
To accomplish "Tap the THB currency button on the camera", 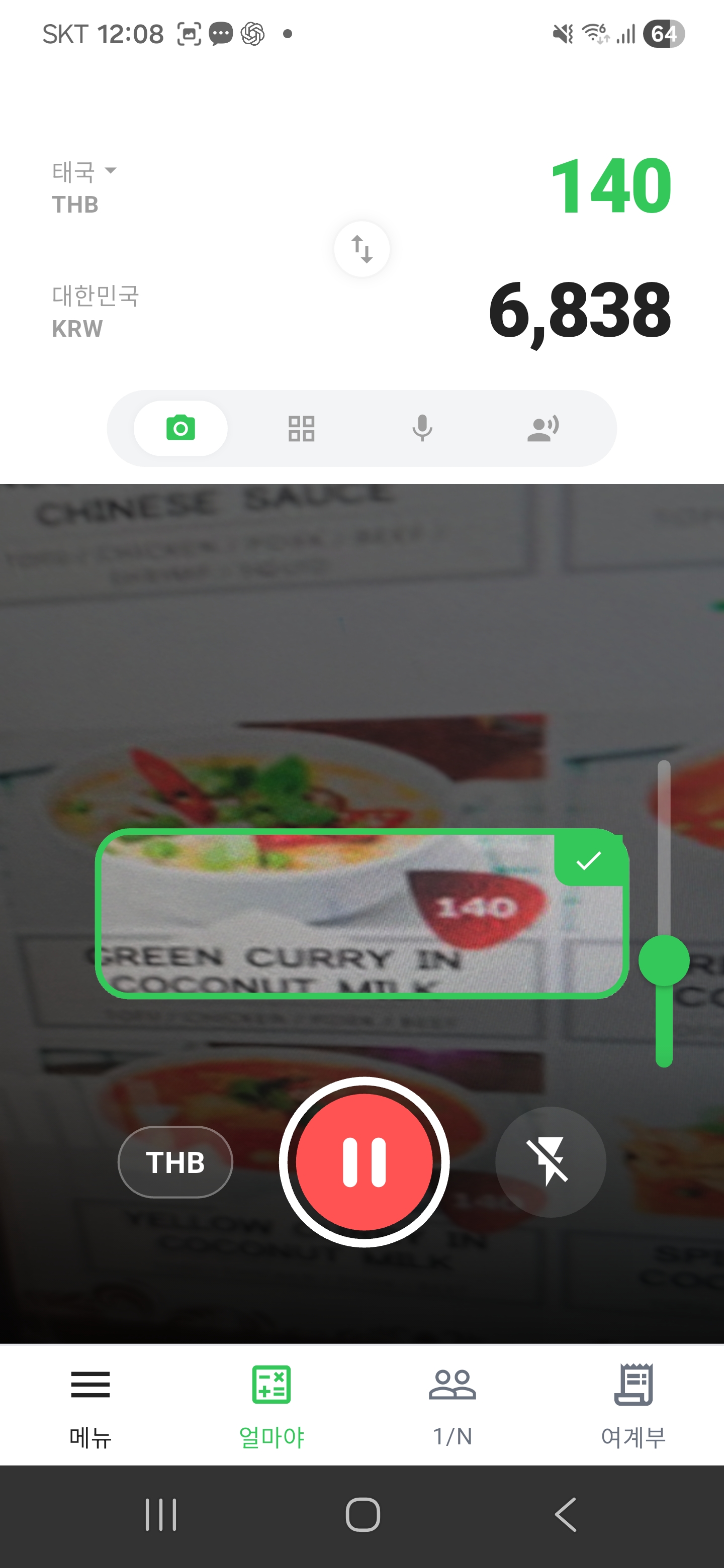I will tap(175, 1162).
